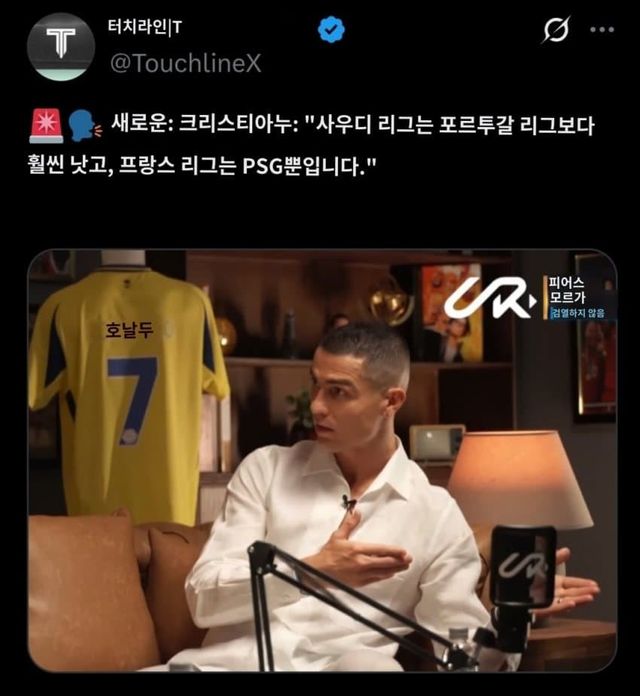The image size is (640, 696).
Task: Open the post's three-dot overflow menu
Action: point(601,30)
